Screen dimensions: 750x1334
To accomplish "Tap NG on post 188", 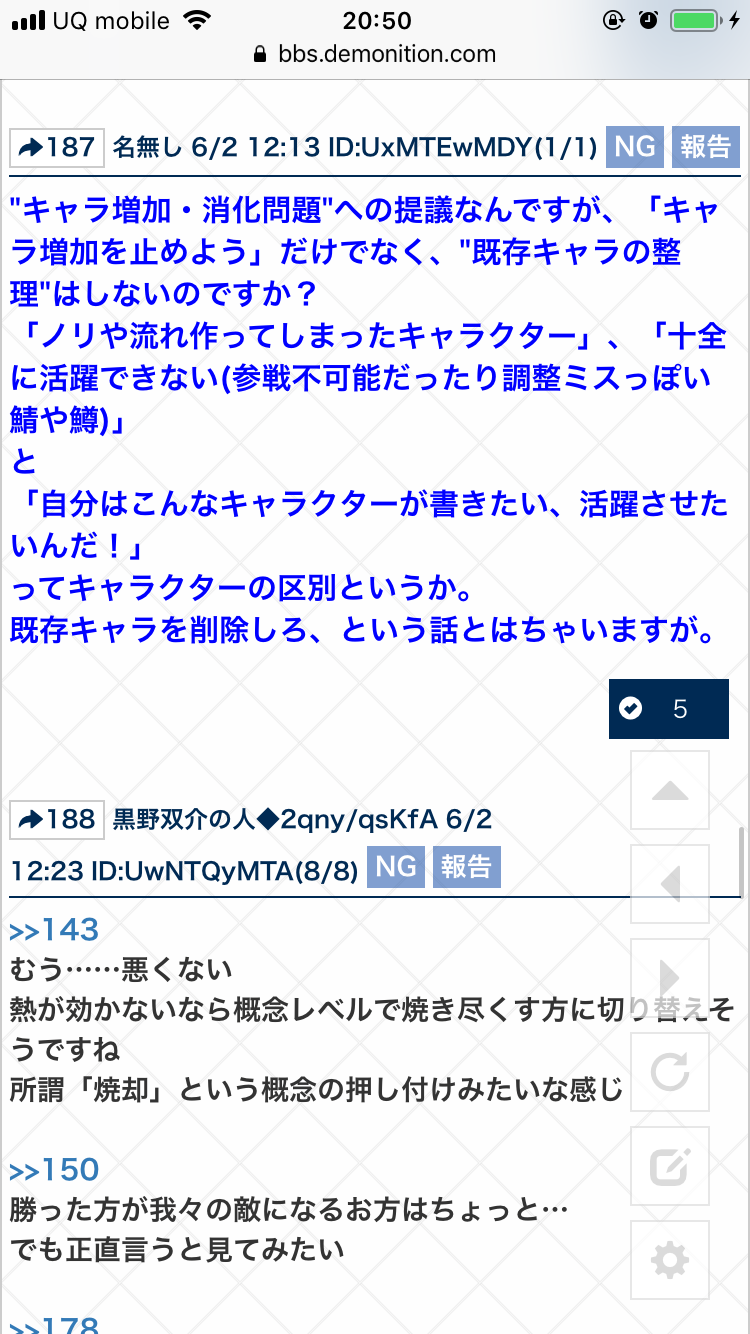I will 396,866.
